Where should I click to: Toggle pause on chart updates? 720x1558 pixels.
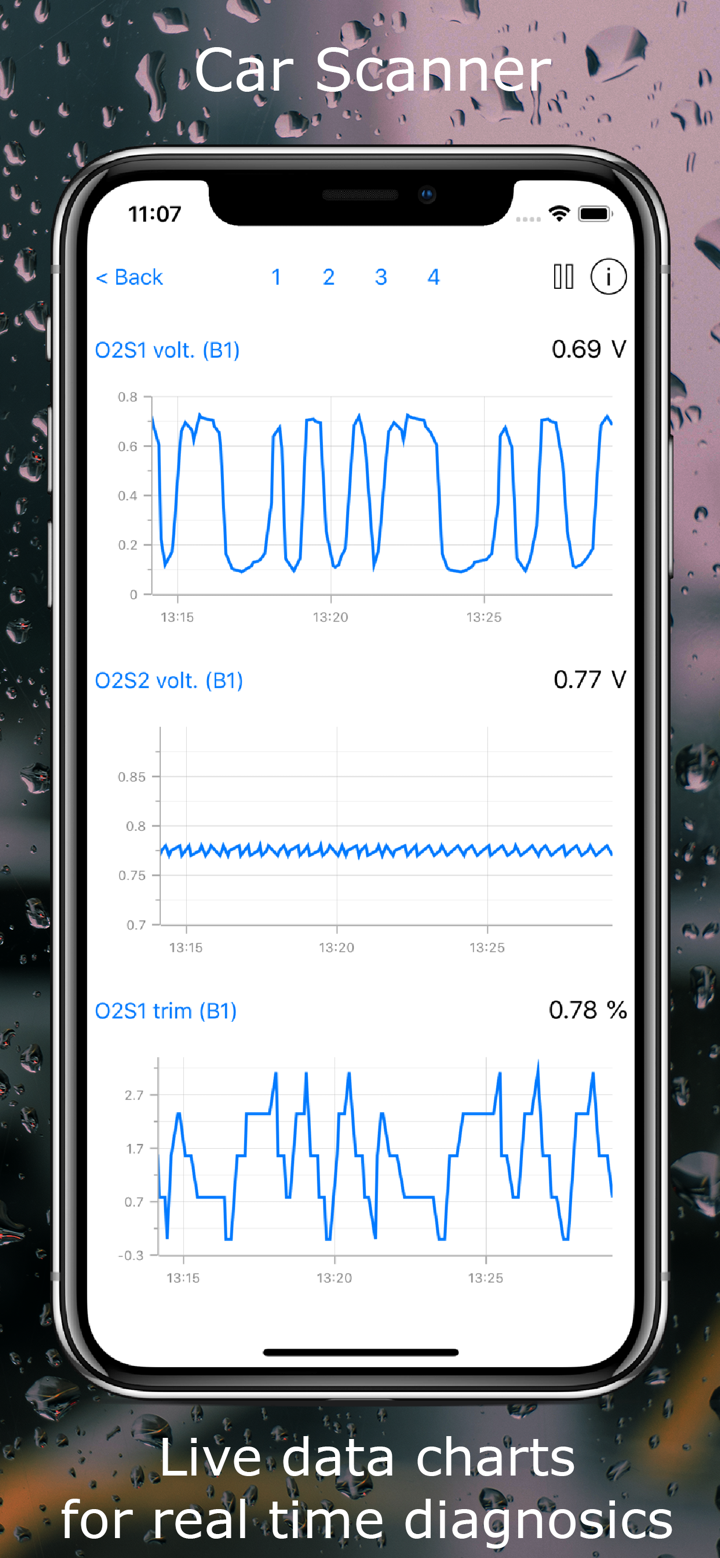pyautogui.click(x=563, y=277)
